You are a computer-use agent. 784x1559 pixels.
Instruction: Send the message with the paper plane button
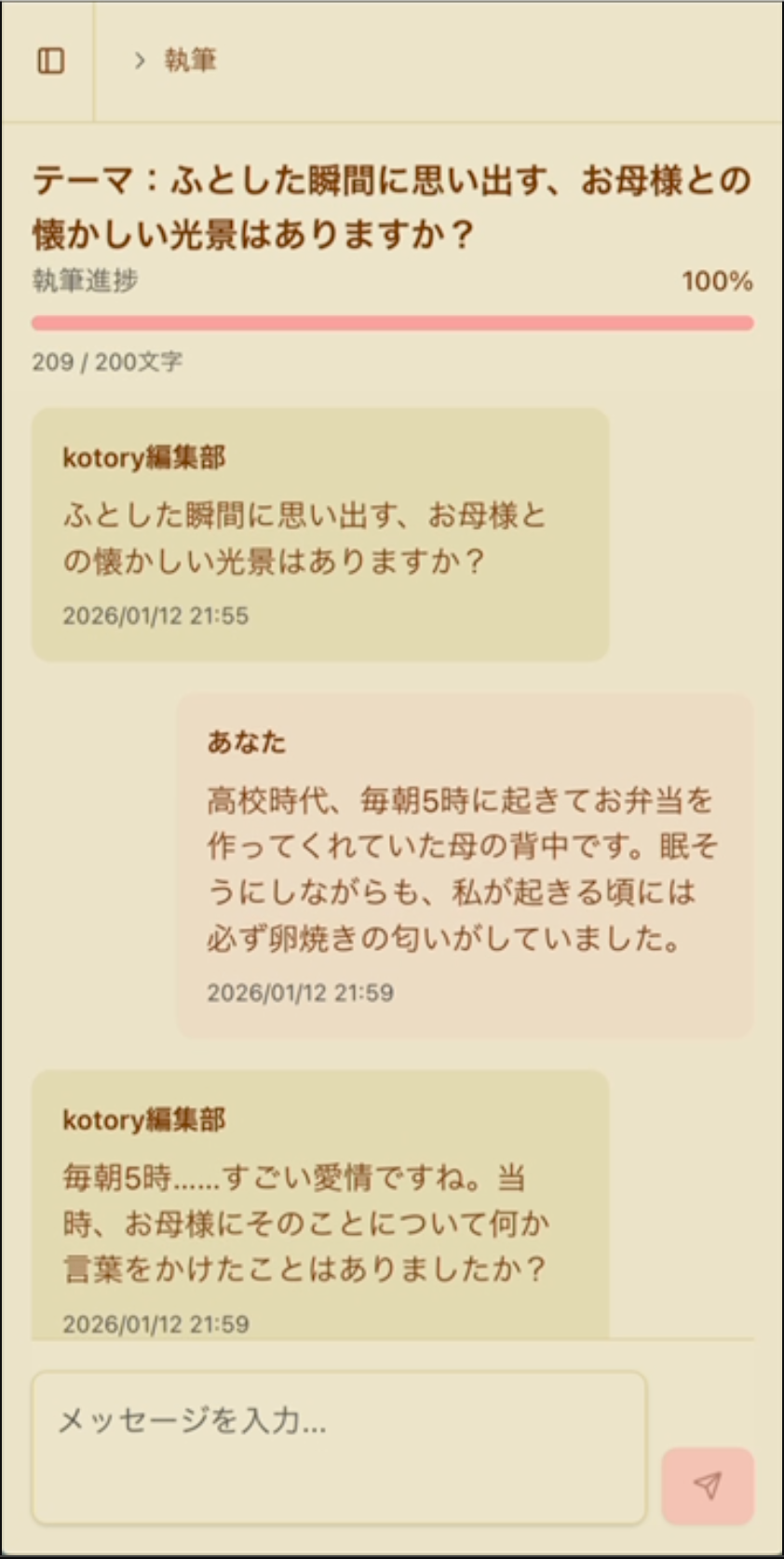tap(707, 1485)
